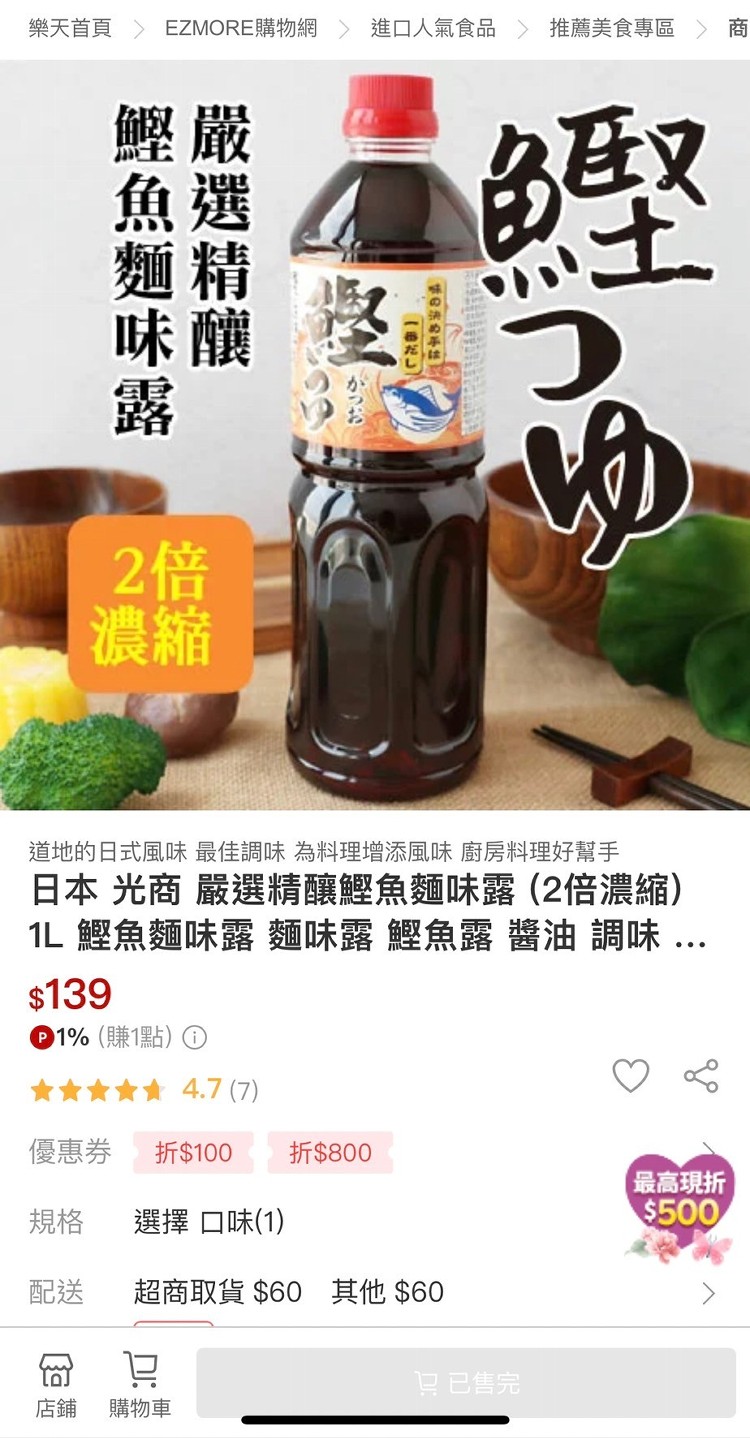
Task: Share this product
Action: pyautogui.click(x=701, y=1076)
